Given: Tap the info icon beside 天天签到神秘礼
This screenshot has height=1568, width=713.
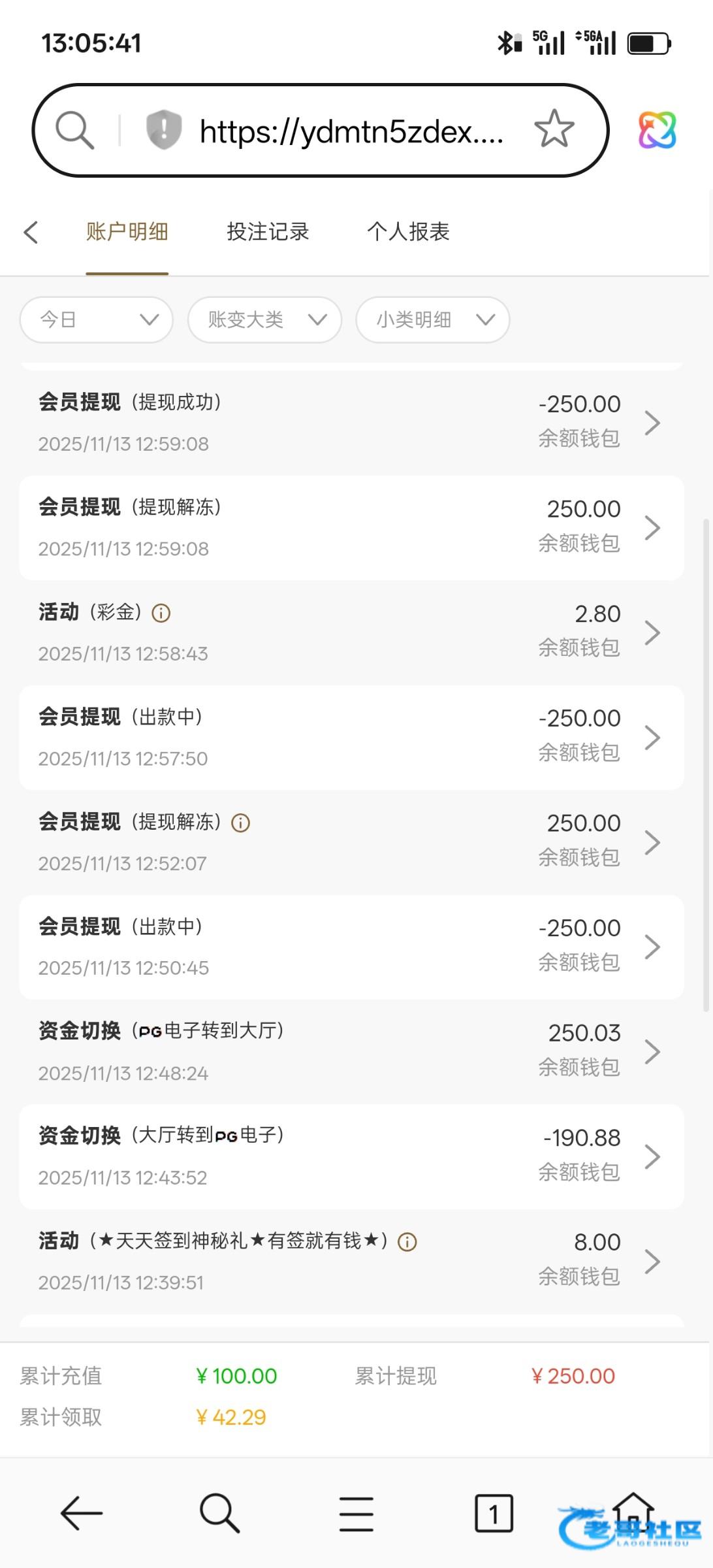Looking at the screenshot, I should click(407, 1241).
